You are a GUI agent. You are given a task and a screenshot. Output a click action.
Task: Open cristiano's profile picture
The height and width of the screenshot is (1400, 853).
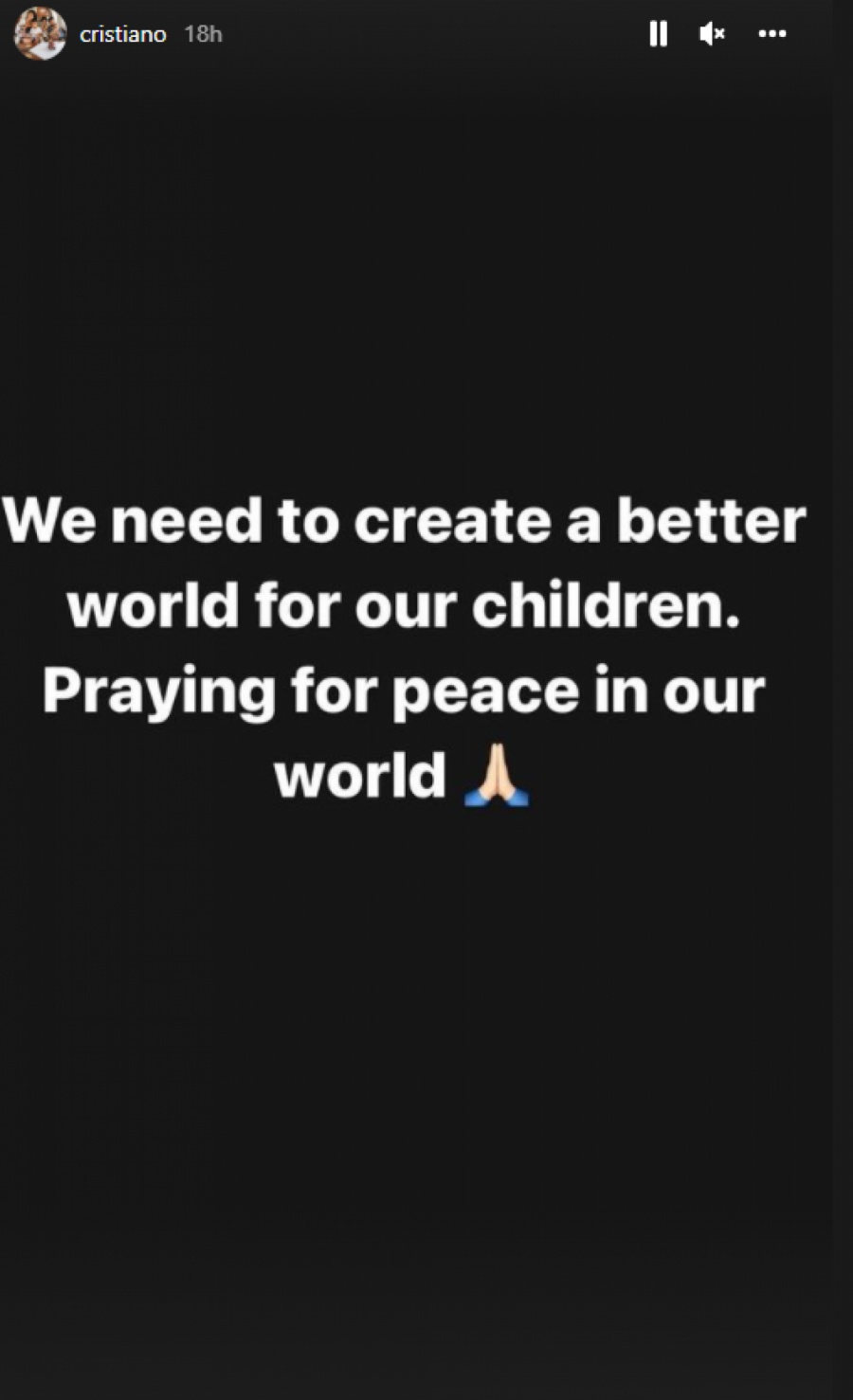coord(40,34)
